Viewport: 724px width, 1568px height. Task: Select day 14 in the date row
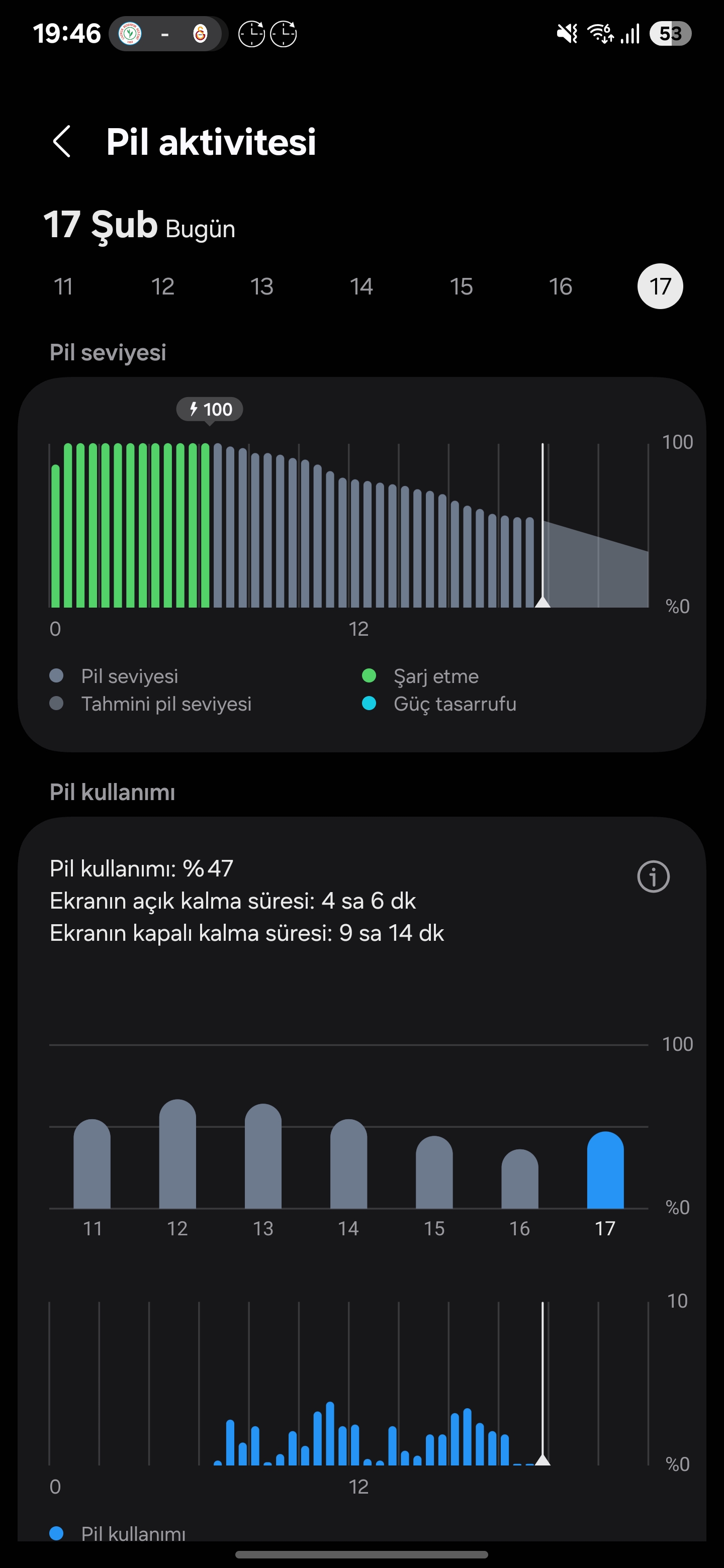361,286
